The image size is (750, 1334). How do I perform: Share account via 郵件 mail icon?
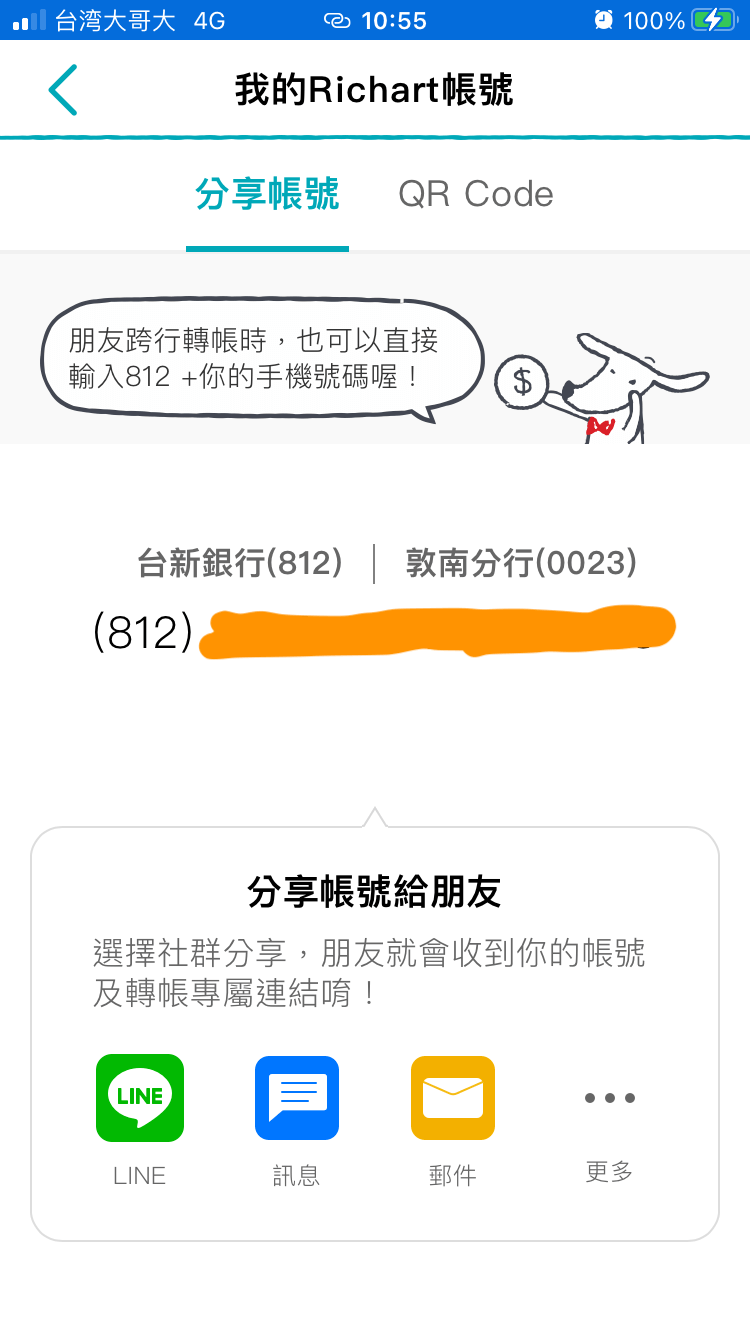click(452, 1097)
